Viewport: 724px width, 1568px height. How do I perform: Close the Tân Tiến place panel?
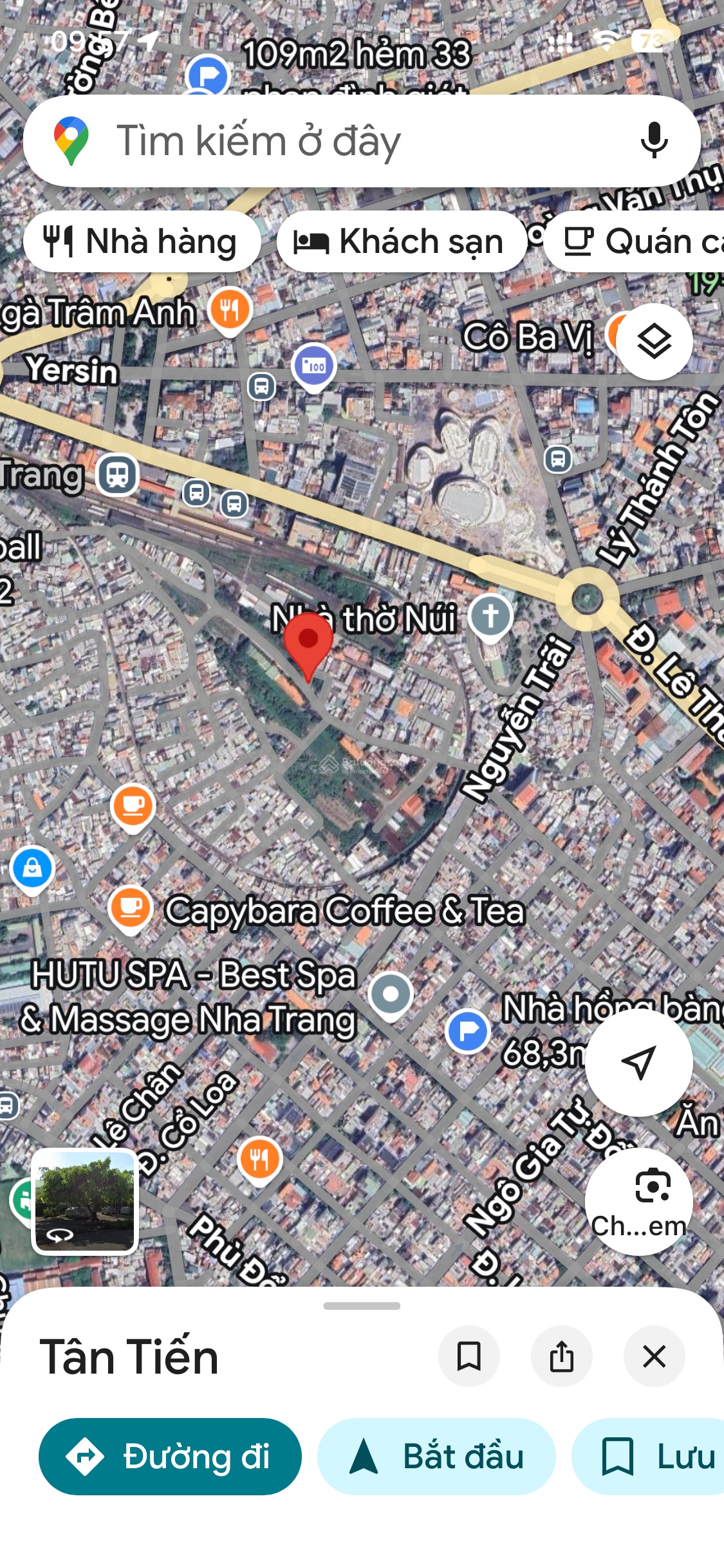654,1356
